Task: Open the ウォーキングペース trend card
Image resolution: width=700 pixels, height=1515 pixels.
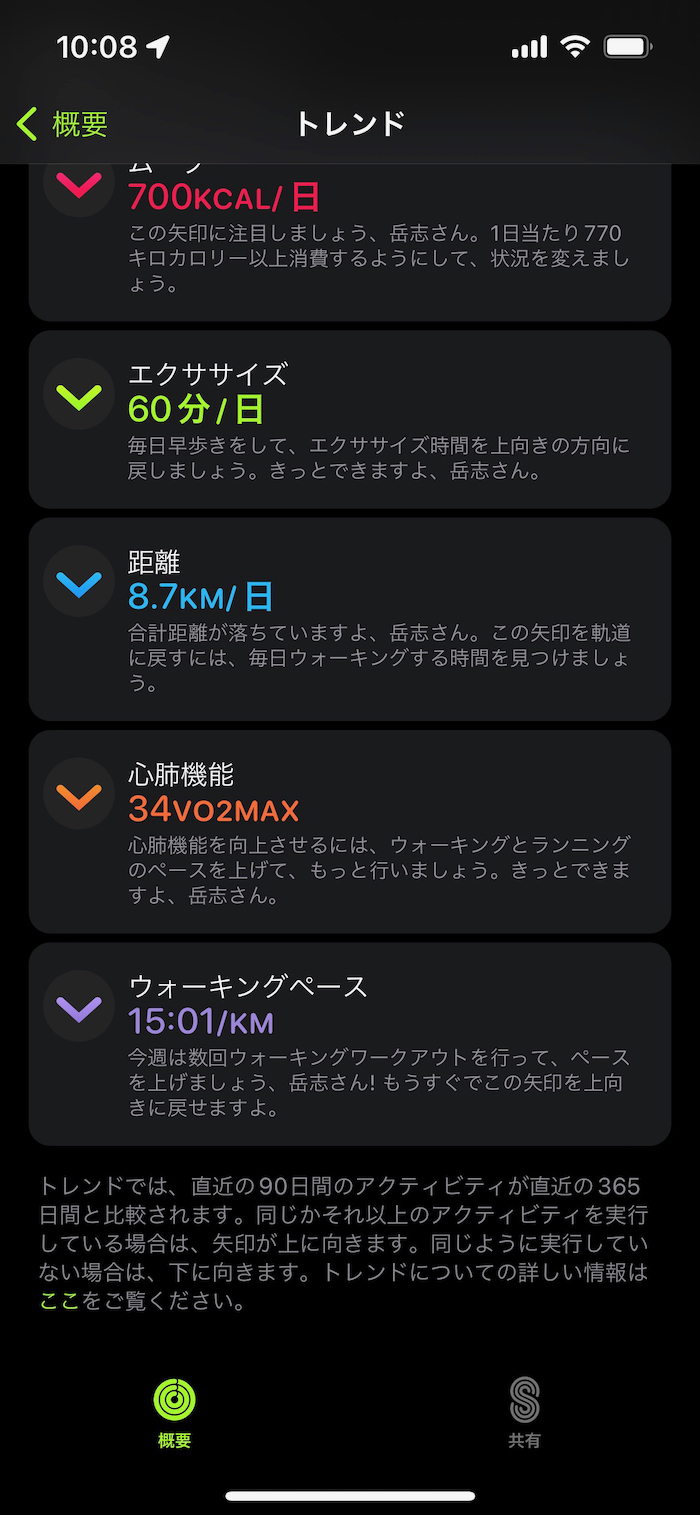Action: (x=349, y=1043)
